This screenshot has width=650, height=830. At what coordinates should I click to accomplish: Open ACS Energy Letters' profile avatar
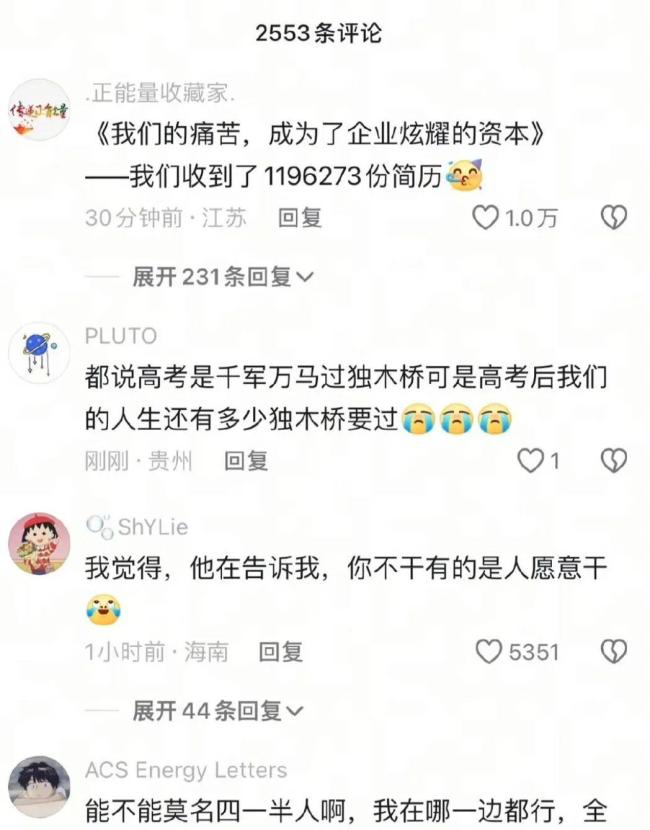coord(39,787)
